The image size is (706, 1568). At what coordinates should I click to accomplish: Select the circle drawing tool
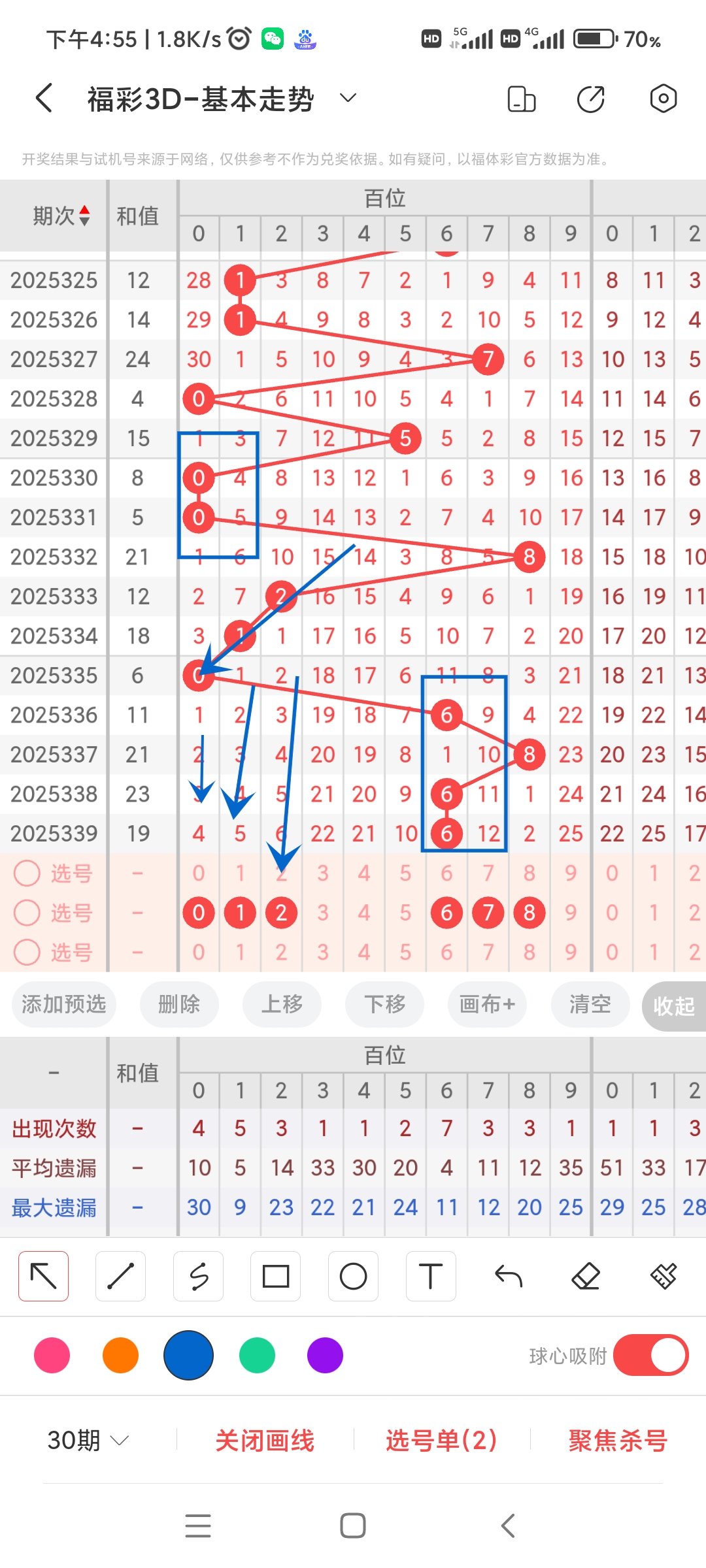(x=353, y=1275)
